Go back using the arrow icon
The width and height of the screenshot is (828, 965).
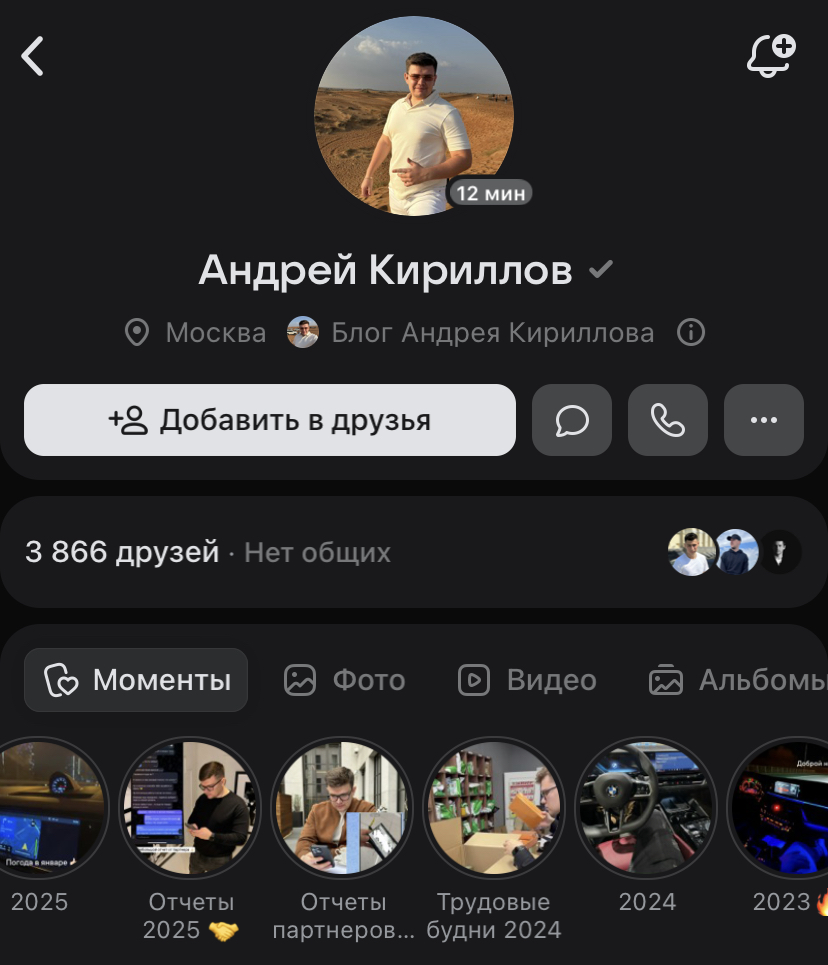pos(33,56)
